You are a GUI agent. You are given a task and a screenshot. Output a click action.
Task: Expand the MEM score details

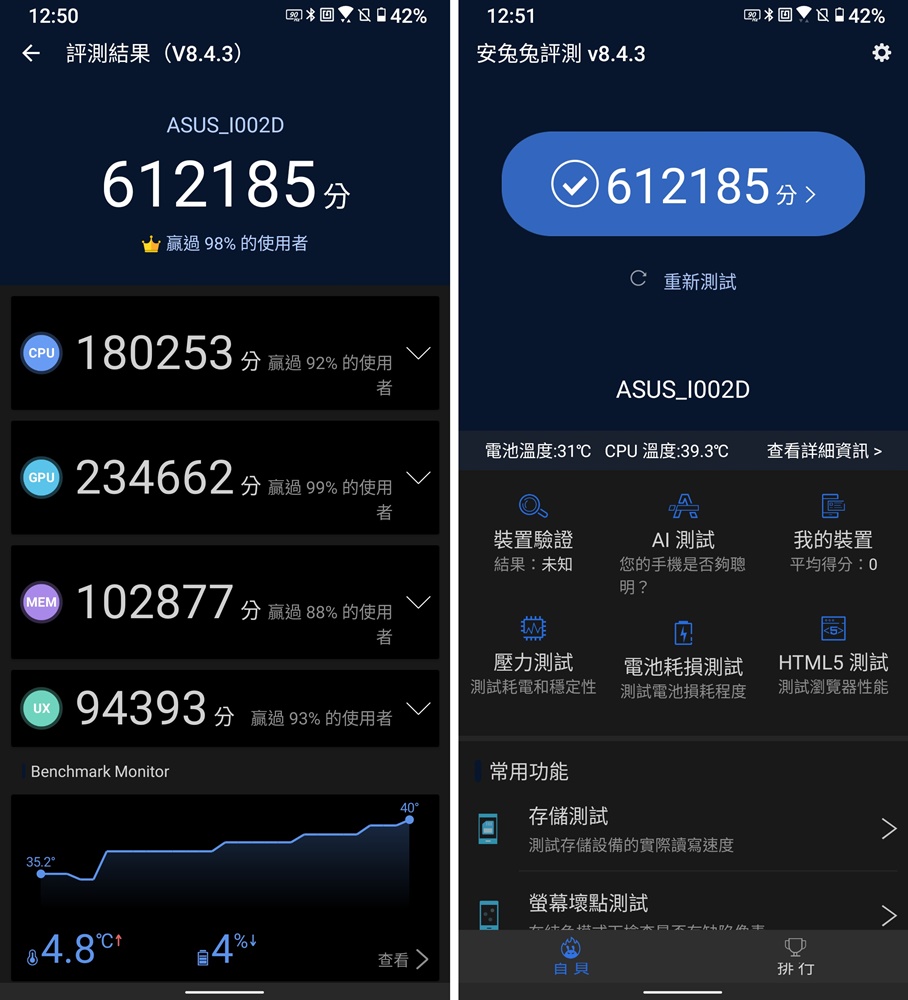(418, 602)
